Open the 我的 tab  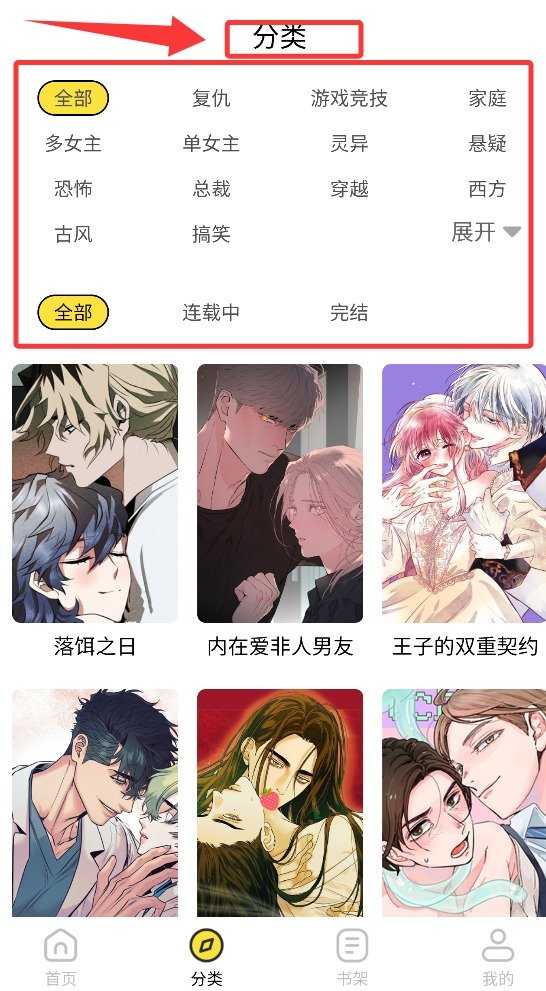tap(498, 957)
